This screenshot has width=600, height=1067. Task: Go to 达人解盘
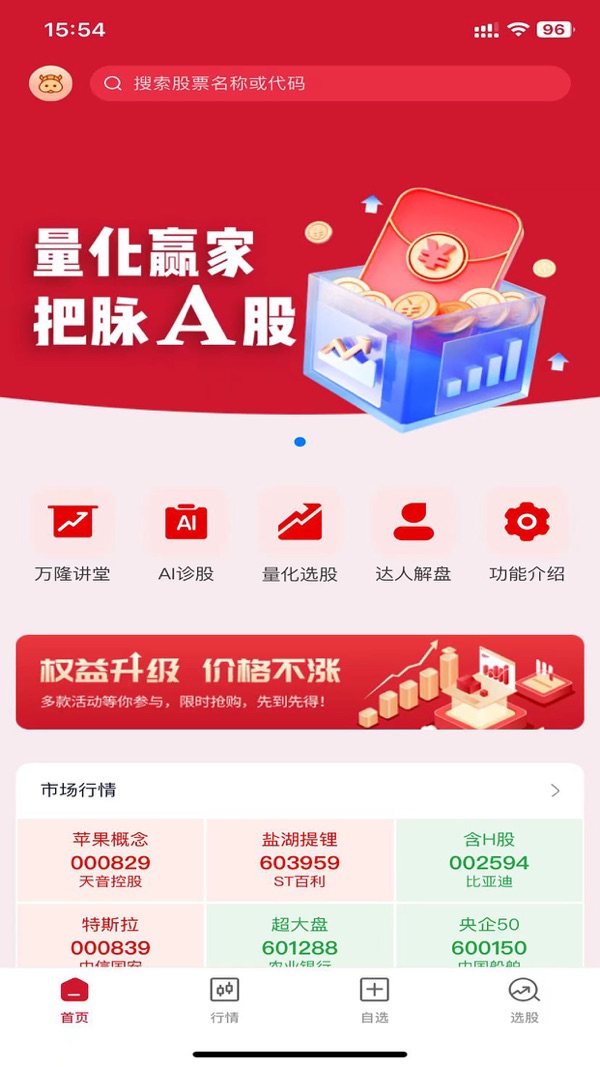click(x=413, y=535)
